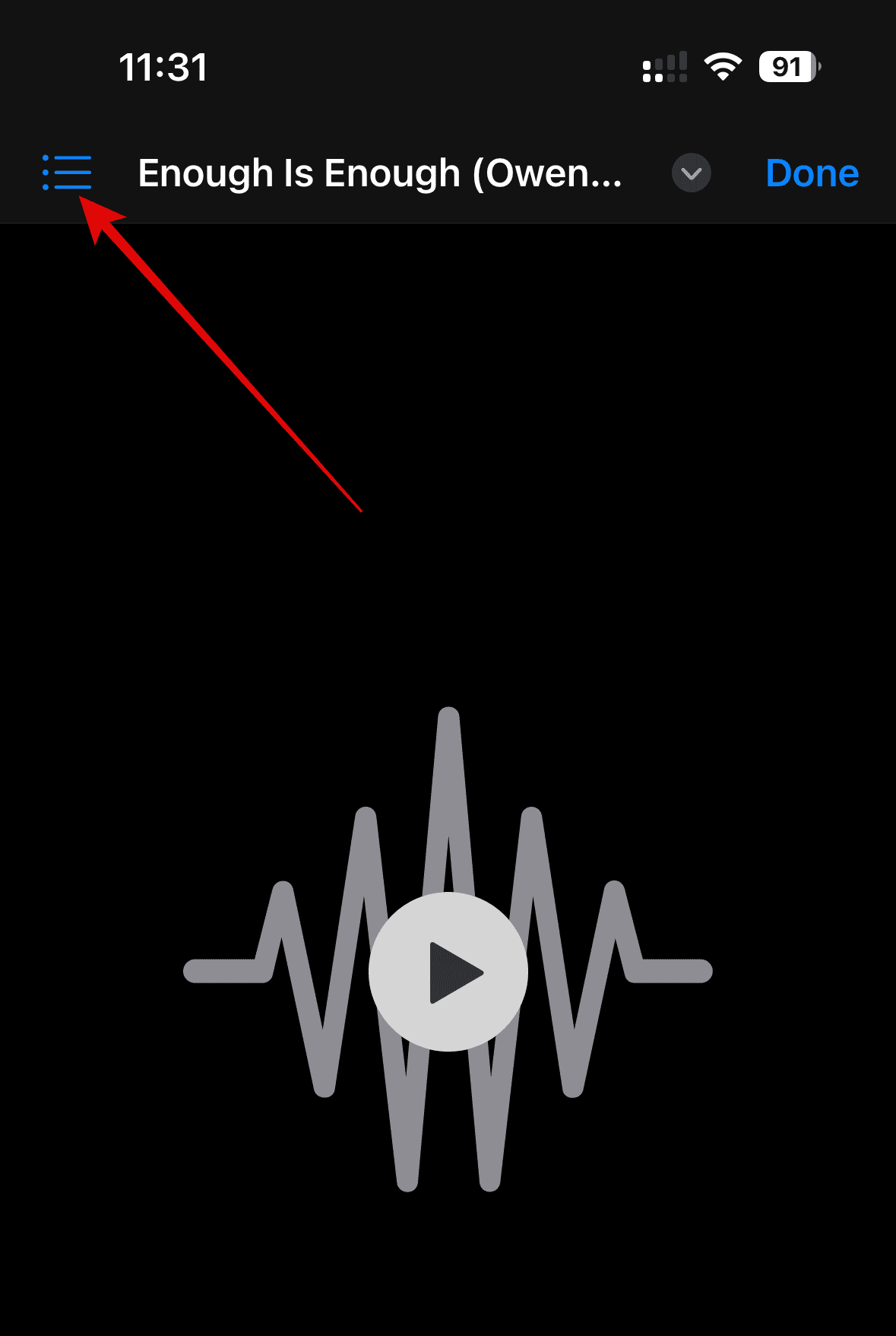Screen dimensions: 896x1336
Task: Play the audio file
Action: coord(448,972)
